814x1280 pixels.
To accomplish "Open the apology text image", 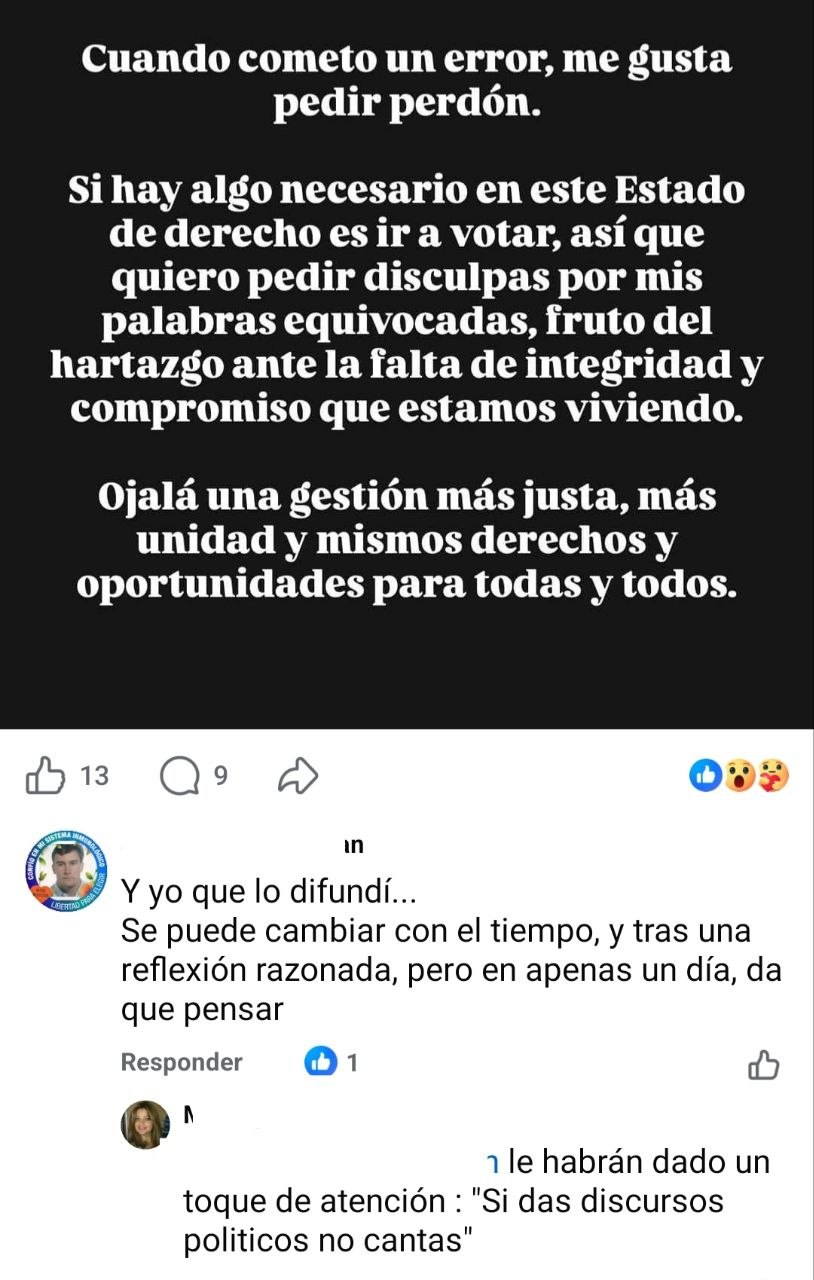I will (407, 360).
